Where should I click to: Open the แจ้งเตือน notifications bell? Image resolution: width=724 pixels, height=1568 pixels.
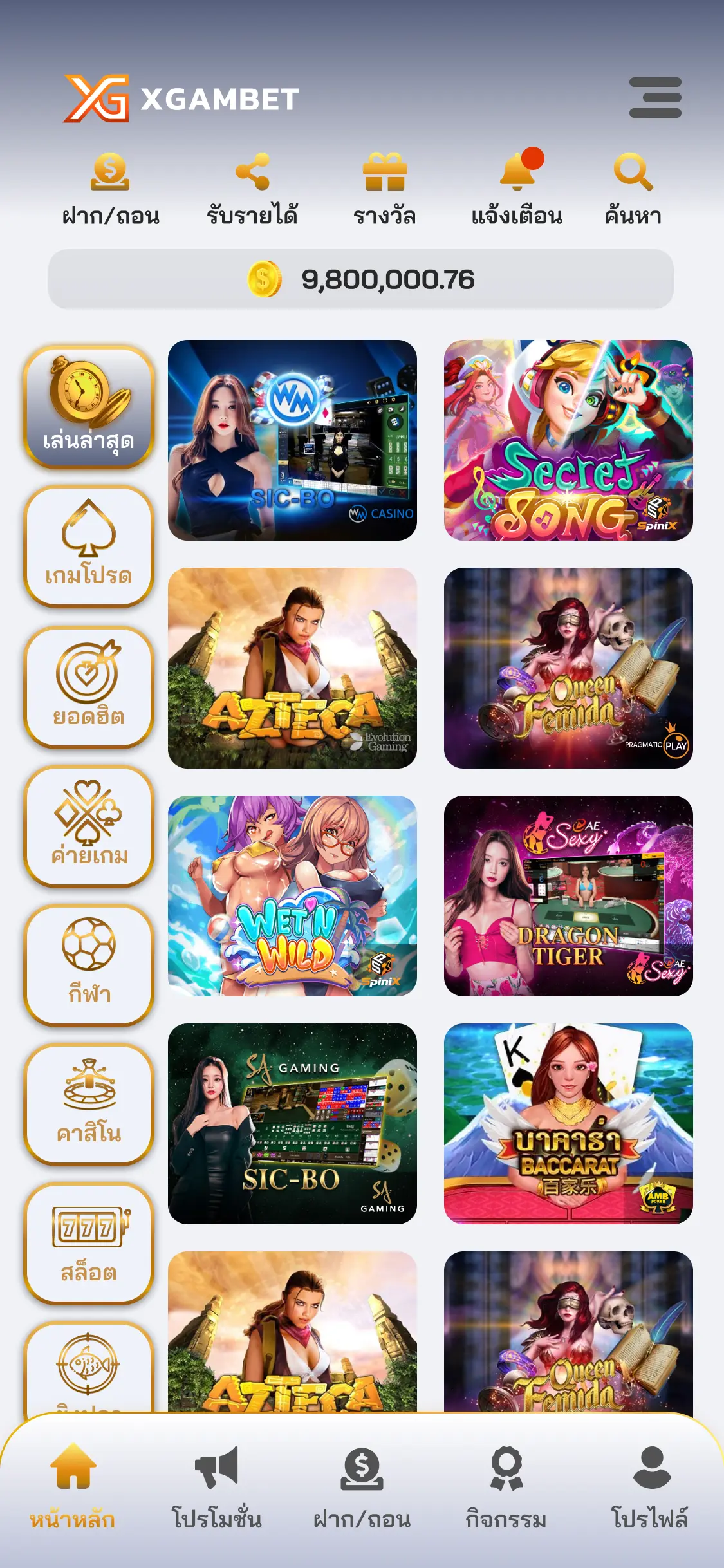[517, 187]
